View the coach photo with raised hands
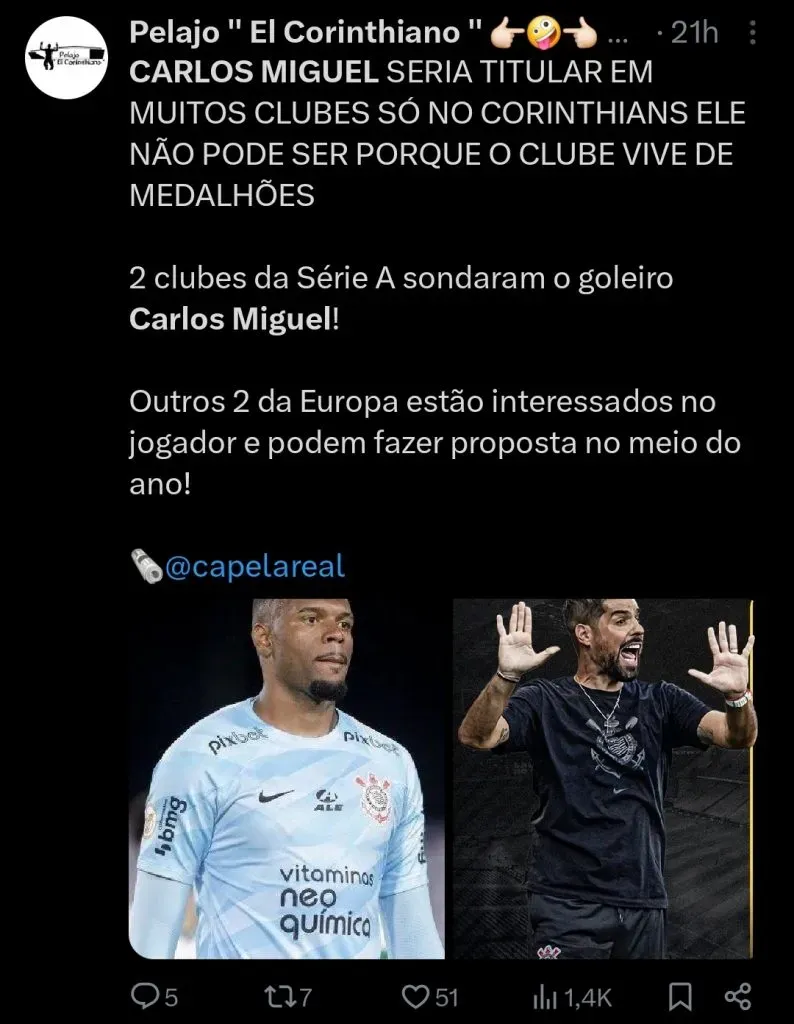 click(602, 778)
